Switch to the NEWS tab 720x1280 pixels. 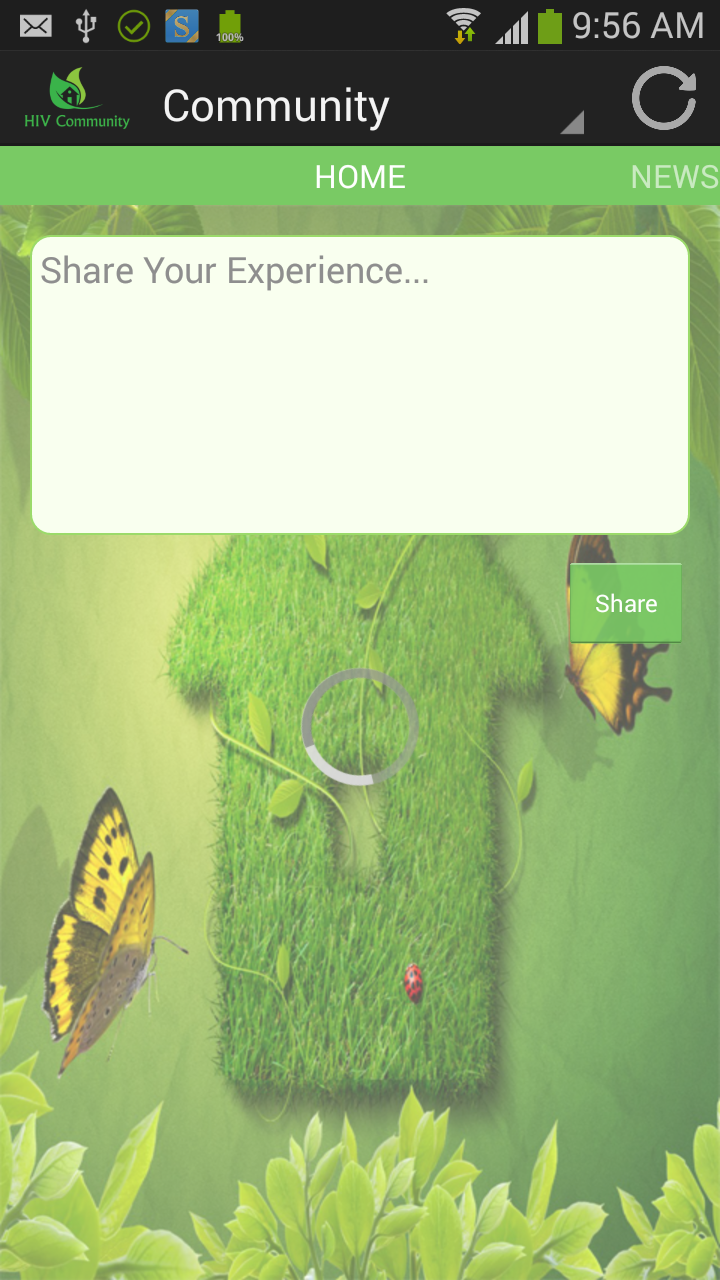coord(674,177)
